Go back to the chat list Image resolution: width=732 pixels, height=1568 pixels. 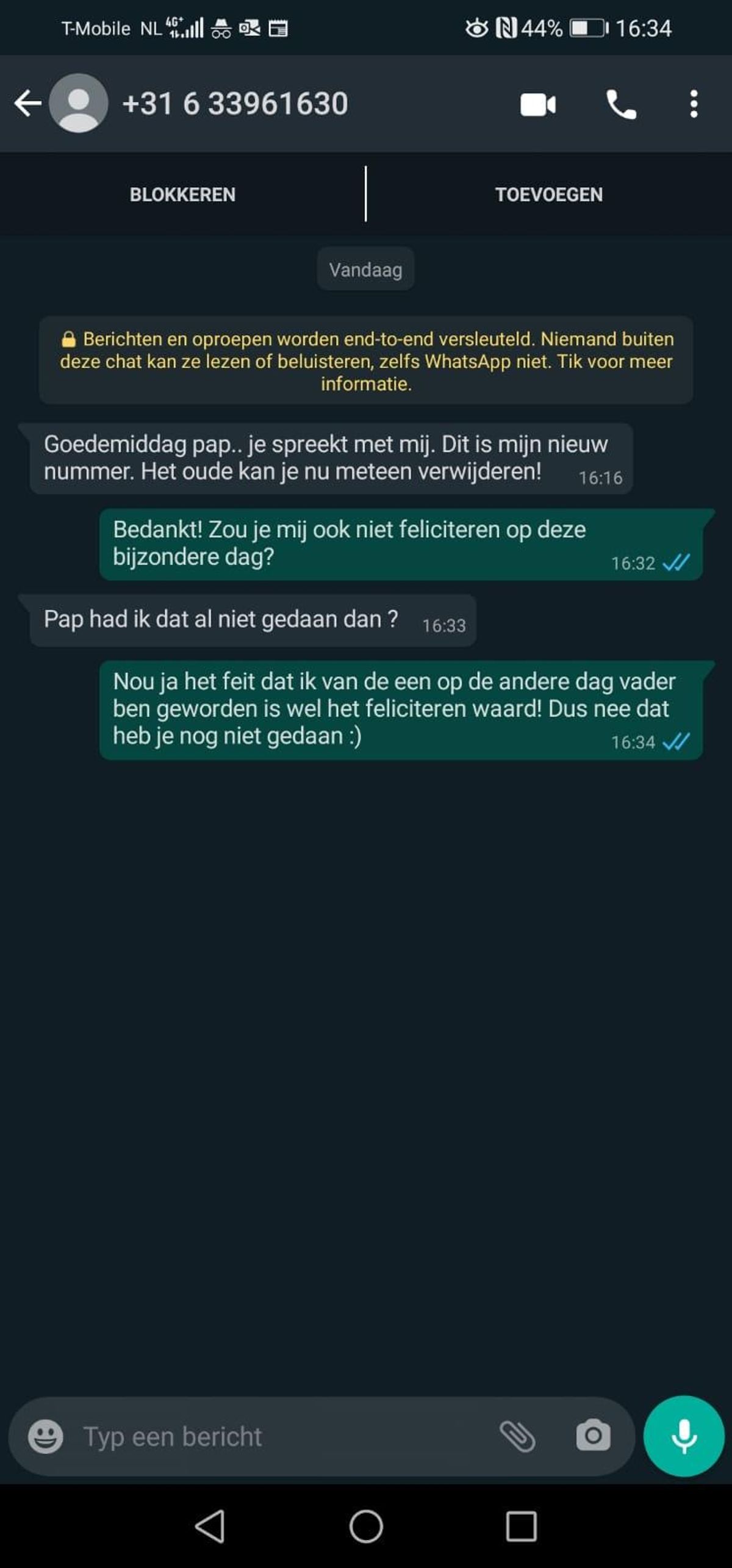click(x=27, y=103)
